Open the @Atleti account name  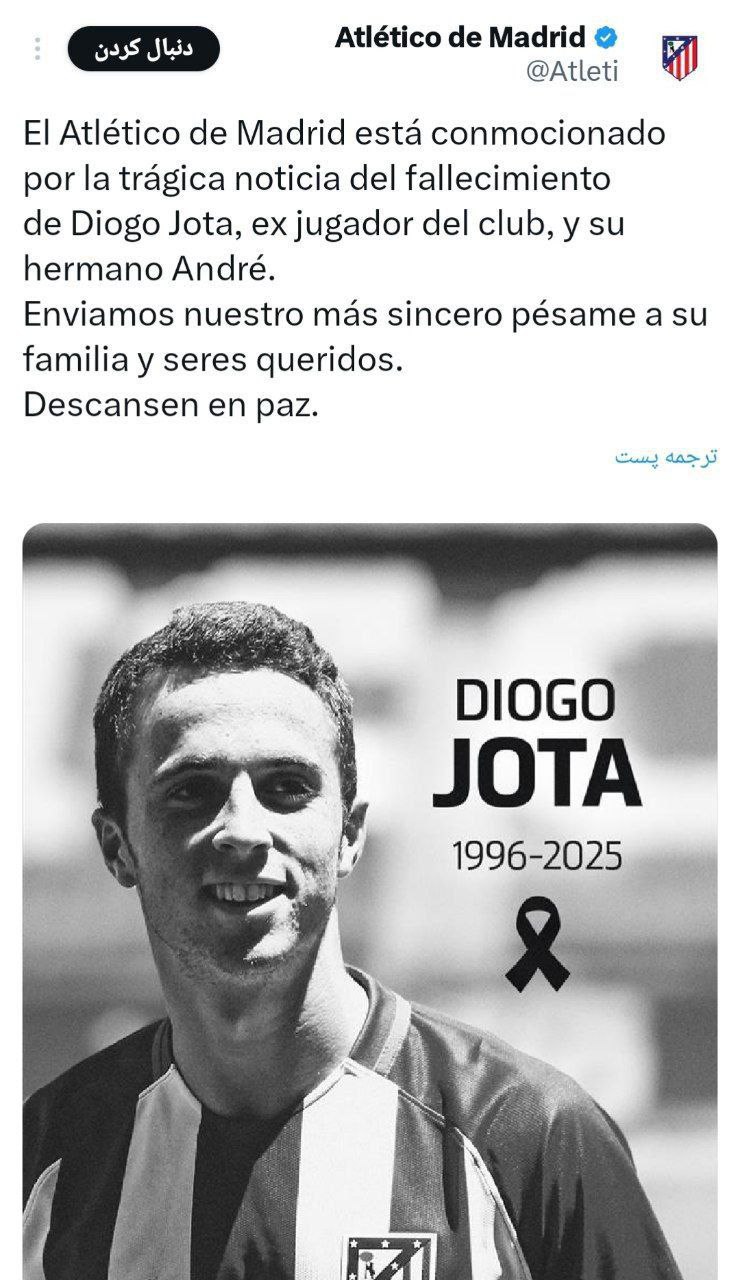pyautogui.click(x=571, y=72)
